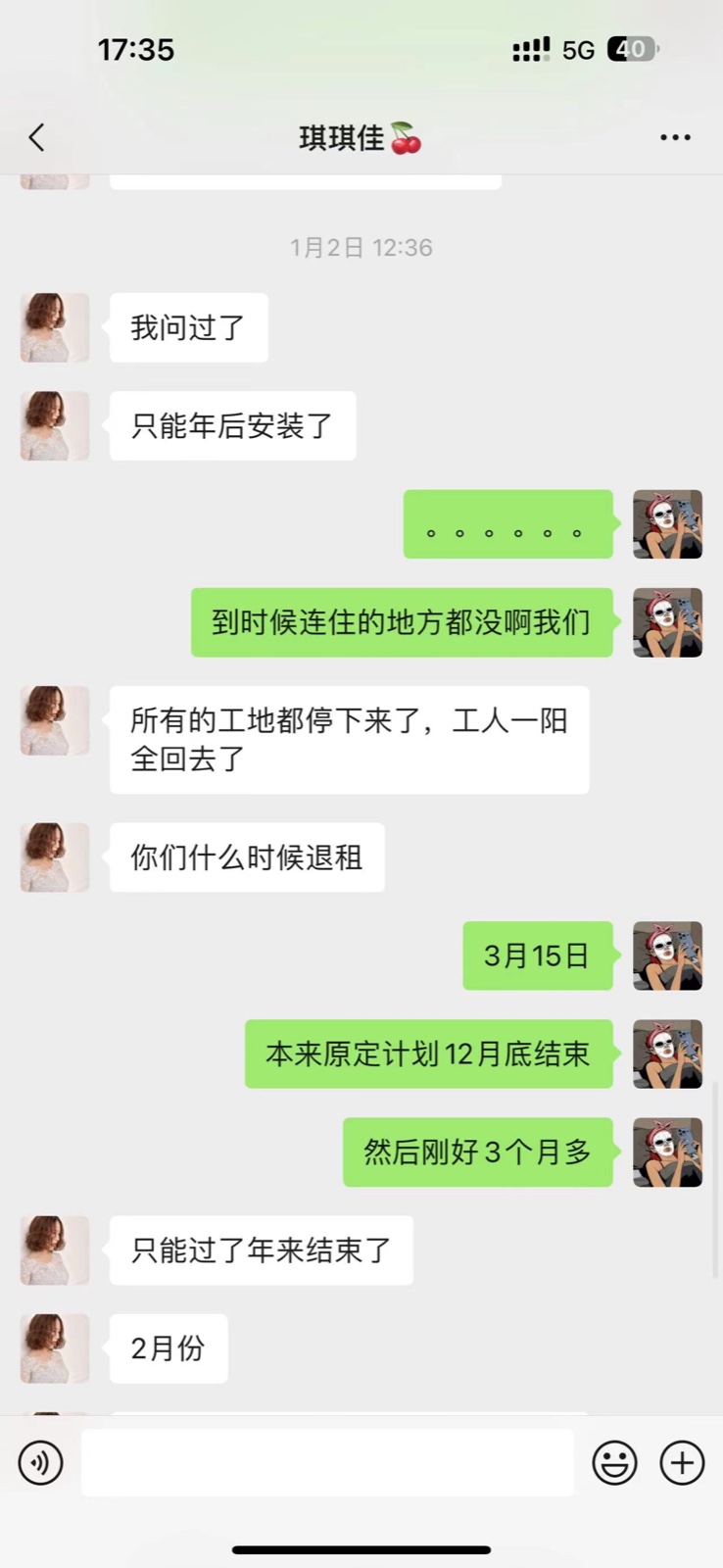Focus the message text field

pyautogui.click(x=327, y=1462)
